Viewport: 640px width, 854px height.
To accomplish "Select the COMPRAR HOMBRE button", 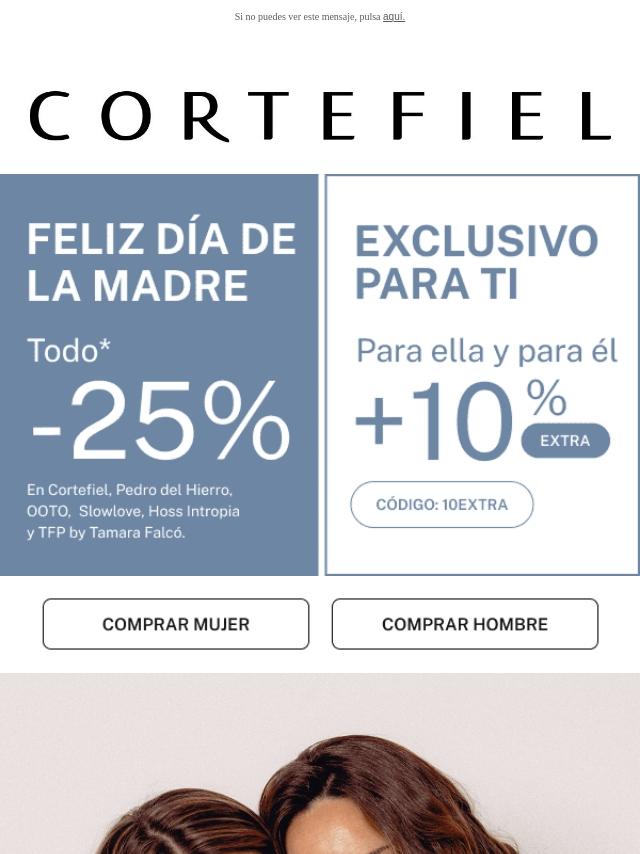I will tap(465, 624).
